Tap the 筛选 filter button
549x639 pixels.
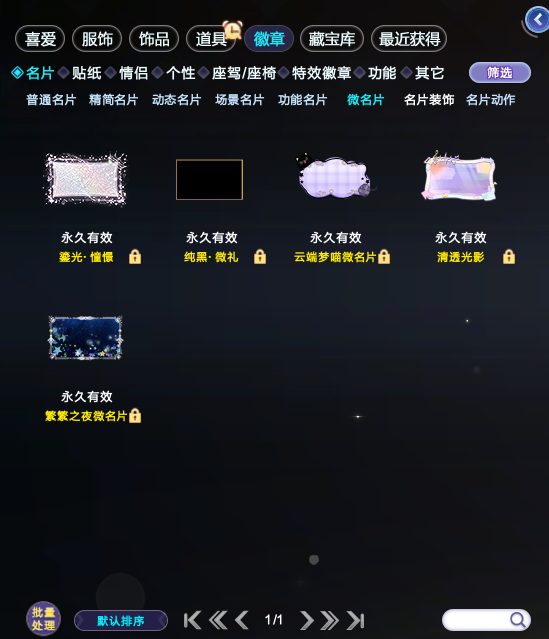[x=500, y=73]
